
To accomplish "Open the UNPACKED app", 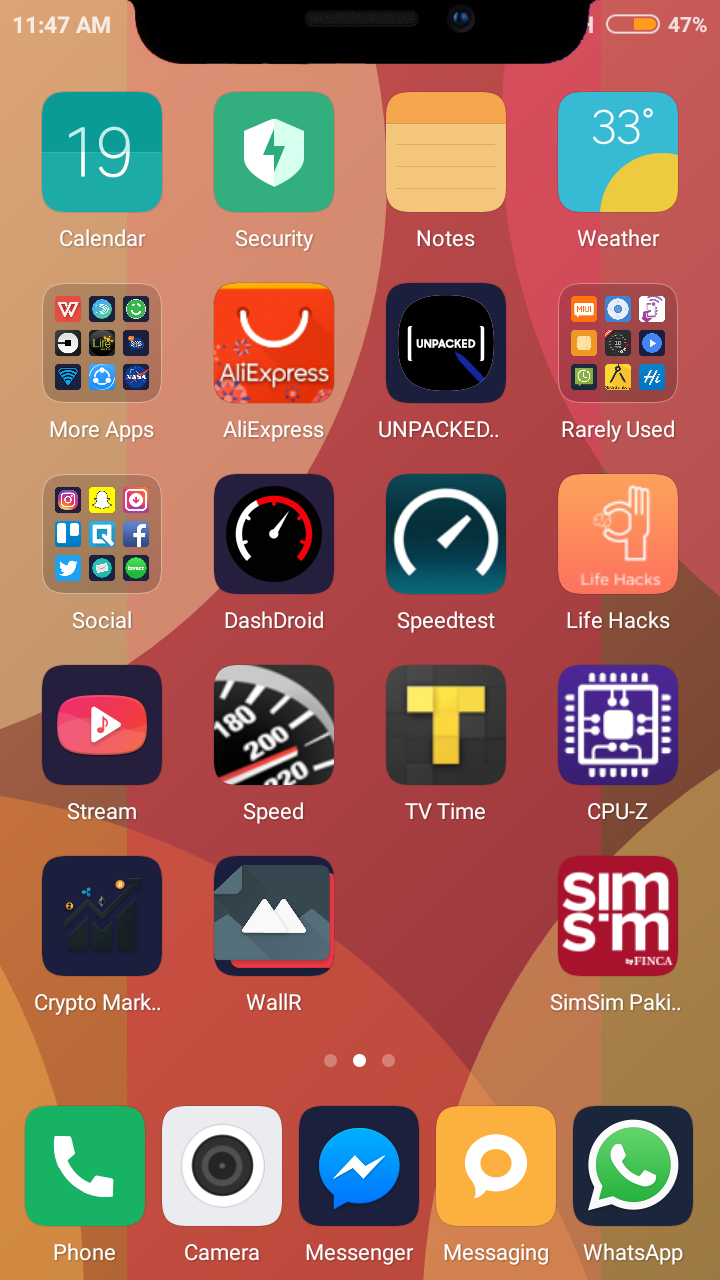I will pyautogui.click(x=446, y=343).
